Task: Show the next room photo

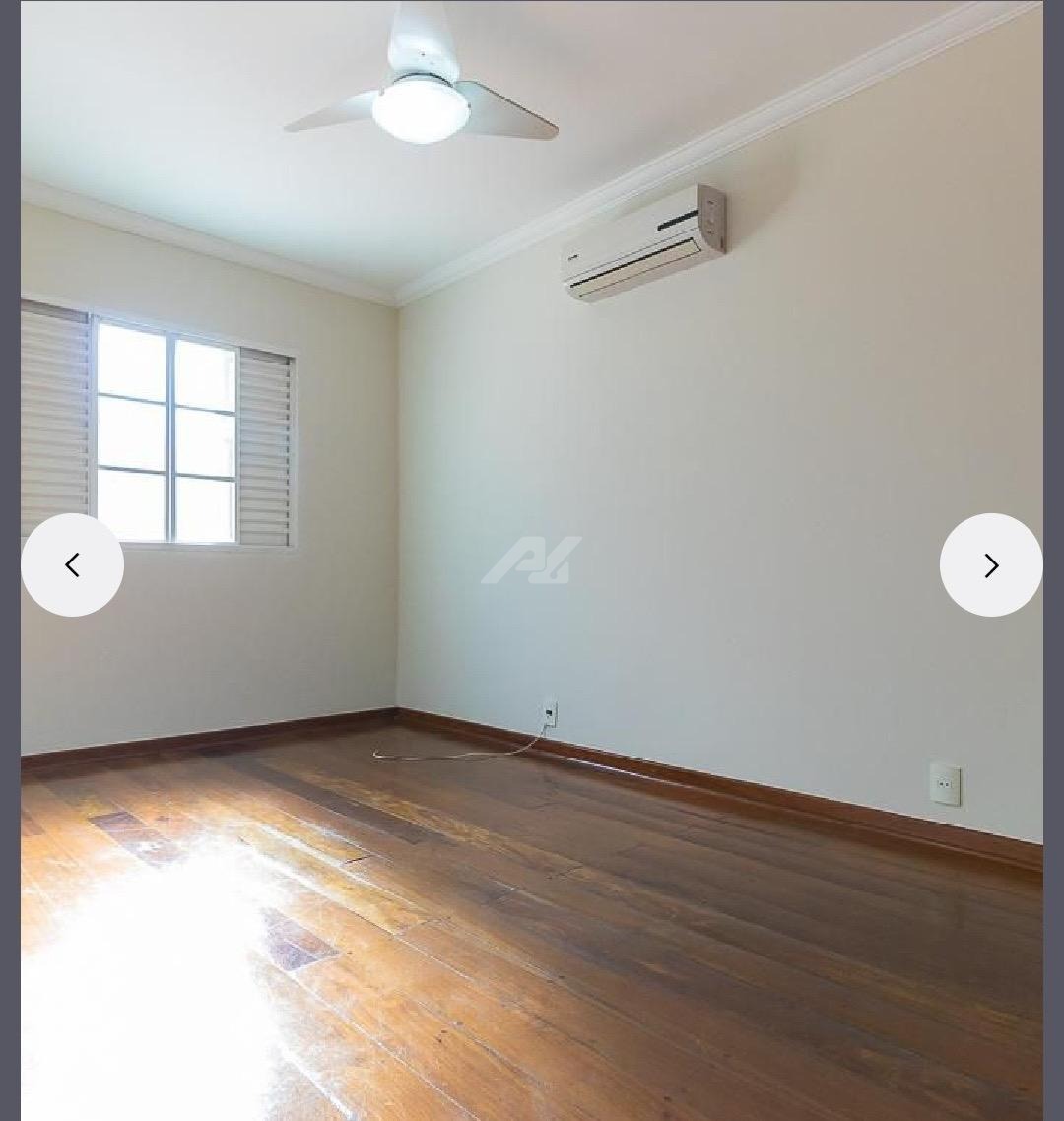Action: tap(990, 565)
